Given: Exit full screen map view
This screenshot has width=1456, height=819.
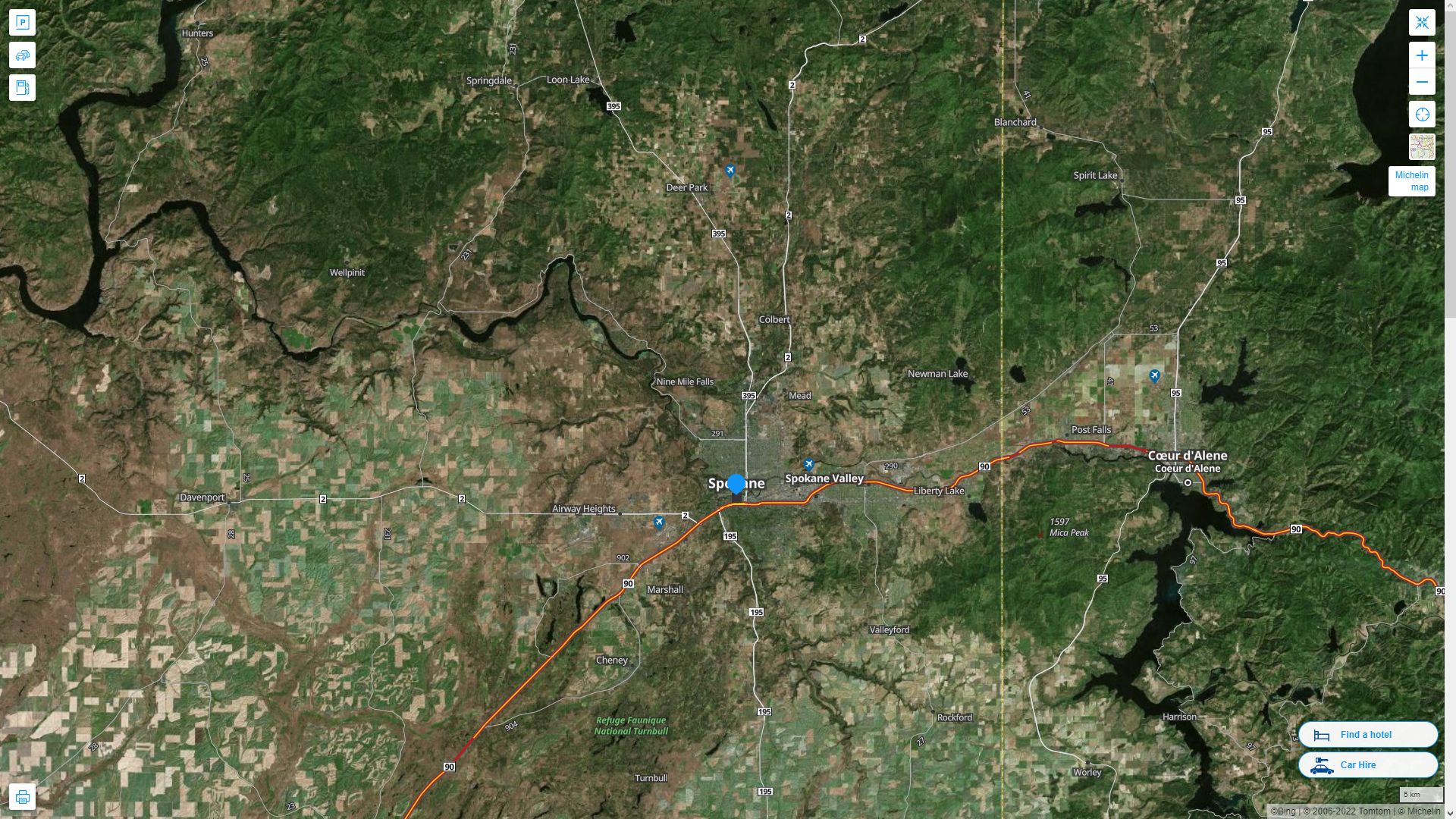Looking at the screenshot, I should click(x=1422, y=23).
